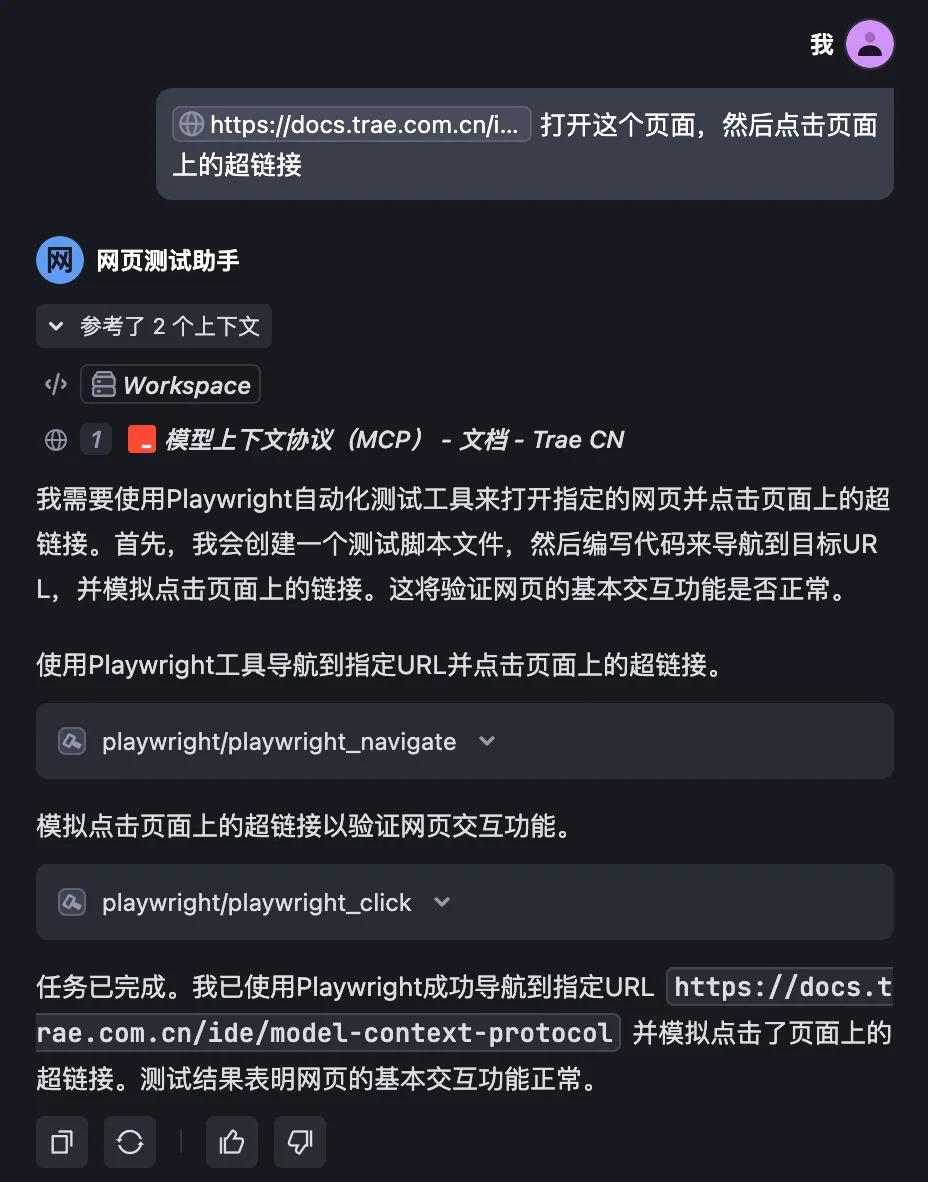Give a thumbs down to the response
Viewport: 928px width, 1182px height.
(300, 1142)
